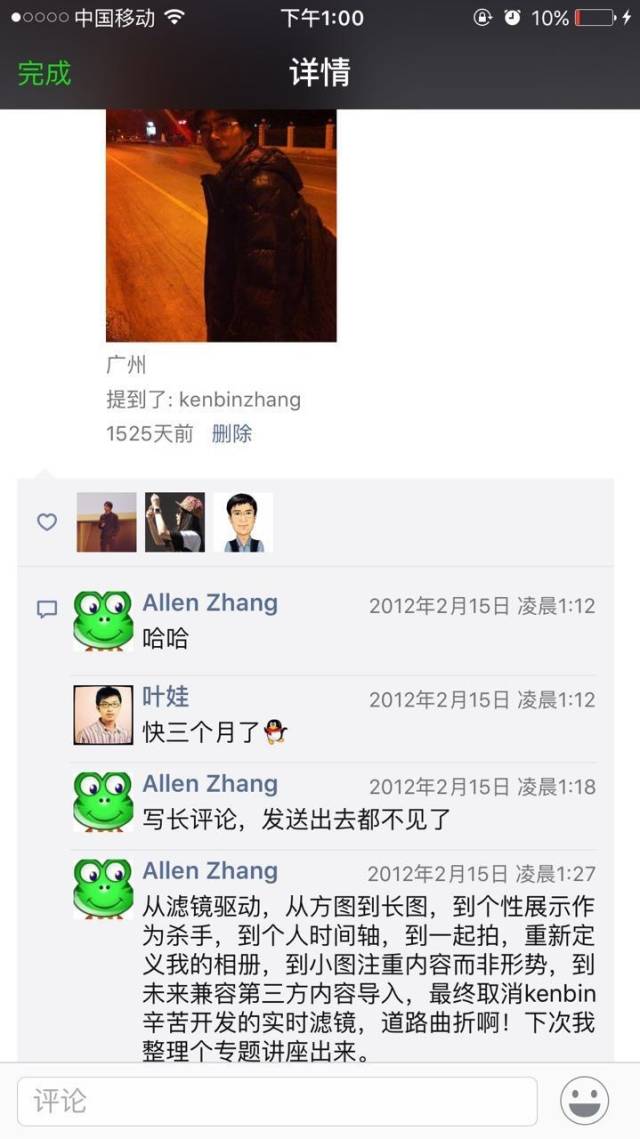This screenshot has width=640, height=1139.
Task: Tap 完成 to close the details
Action: pyautogui.click(x=44, y=73)
